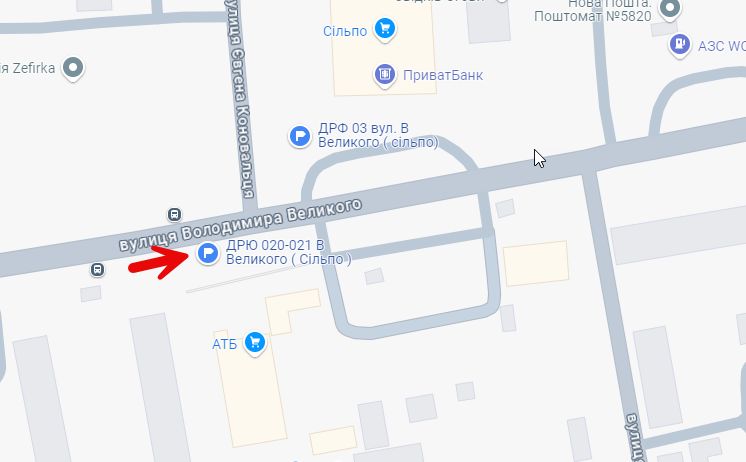Select the АЗС WOG fuel station marker
This screenshot has width=746, height=462.
tap(680, 46)
